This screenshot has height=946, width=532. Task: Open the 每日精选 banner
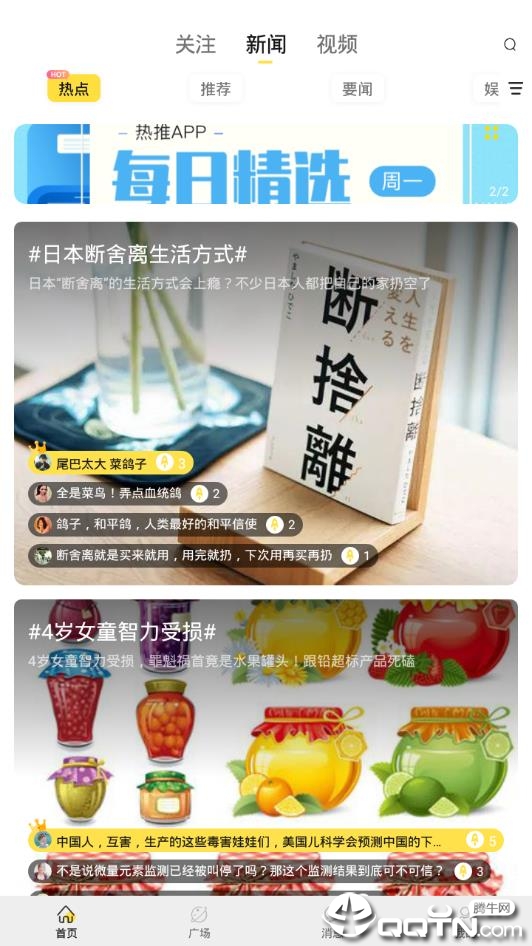[266, 164]
